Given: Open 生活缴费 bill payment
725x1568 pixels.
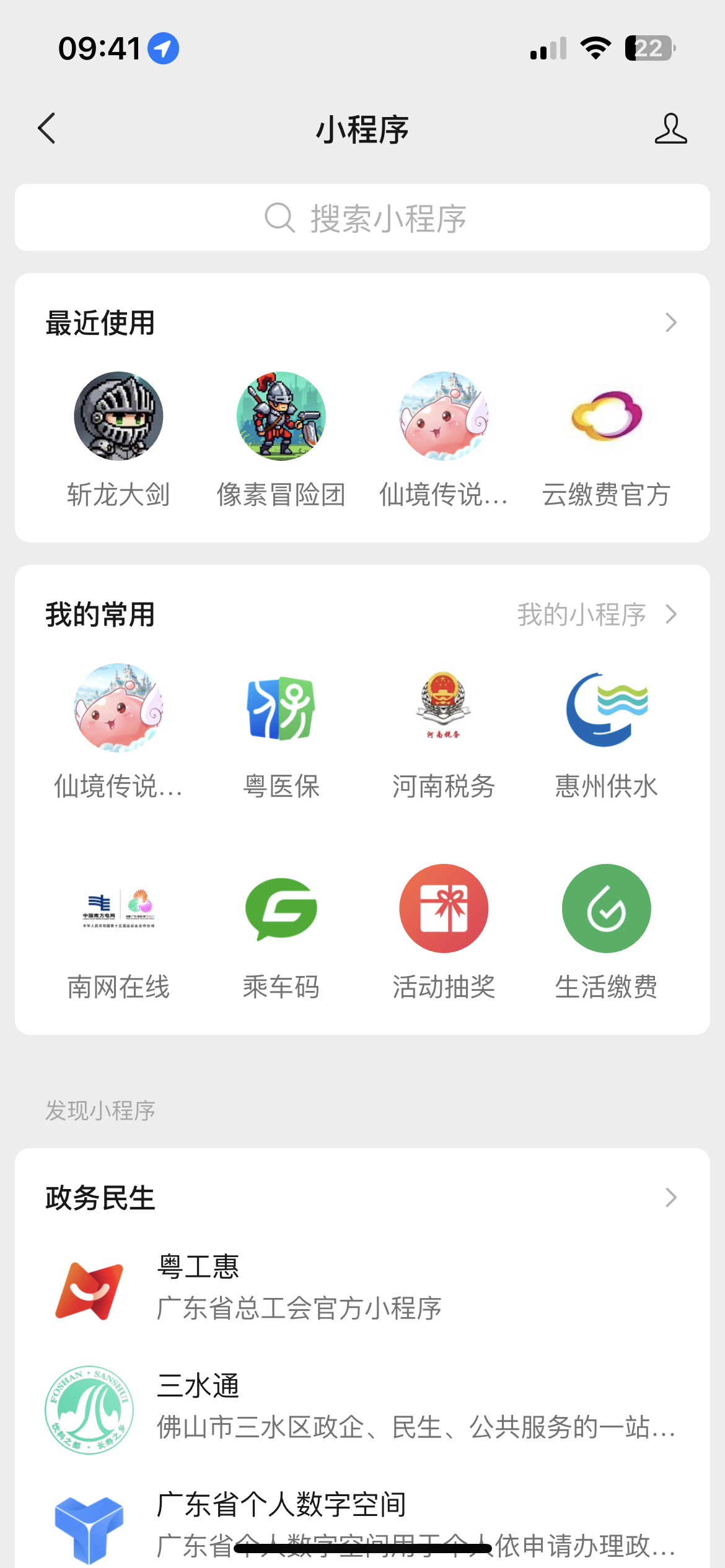Looking at the screenshot, I should coord(606,908).
